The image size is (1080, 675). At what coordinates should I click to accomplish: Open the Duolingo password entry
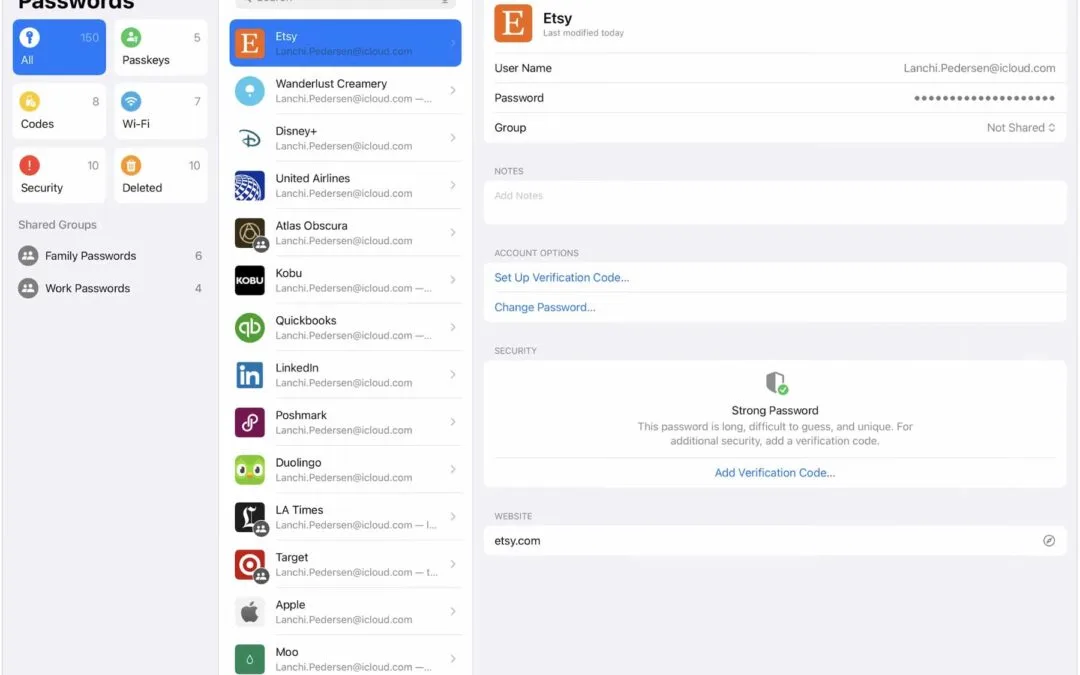point(345,469)
